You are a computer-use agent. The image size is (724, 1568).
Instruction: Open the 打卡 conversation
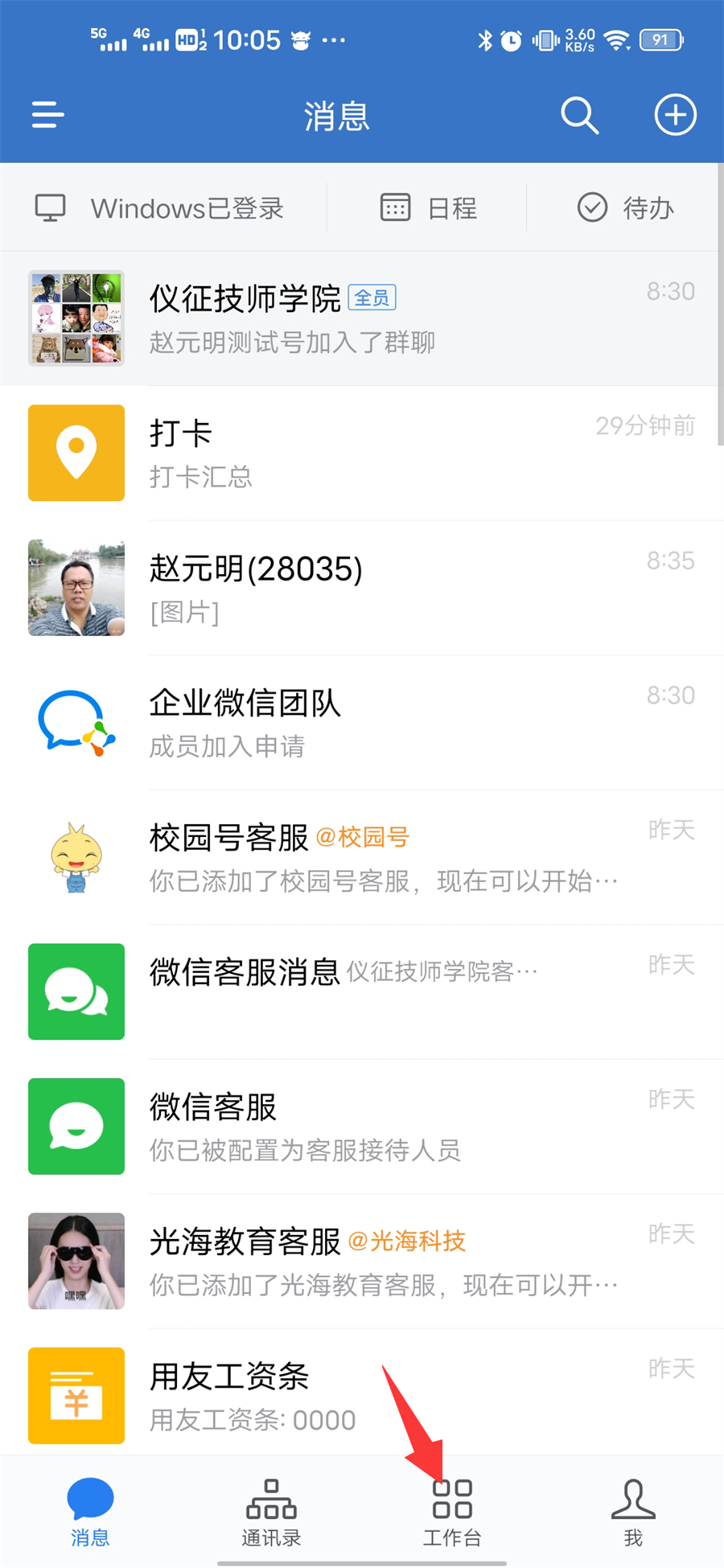point(362,453)
